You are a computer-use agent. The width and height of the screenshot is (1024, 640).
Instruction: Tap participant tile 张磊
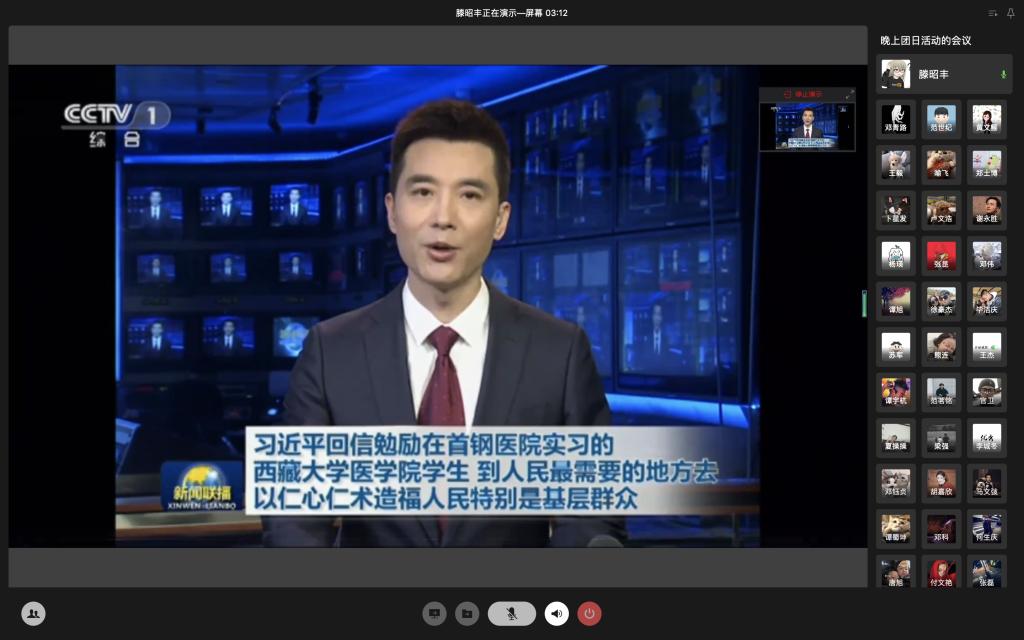[986, 572]
